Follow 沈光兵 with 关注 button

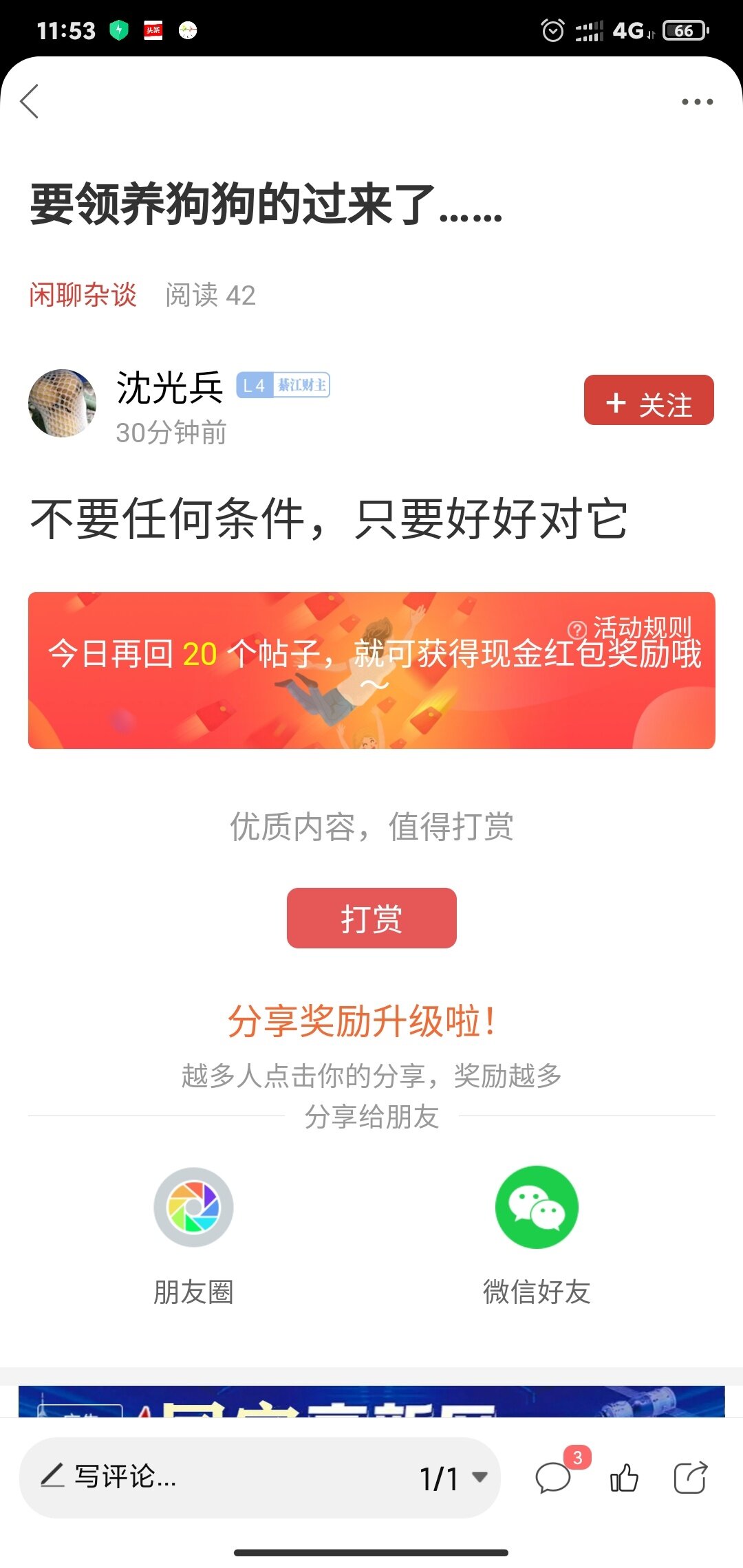[x=648, y=400]
